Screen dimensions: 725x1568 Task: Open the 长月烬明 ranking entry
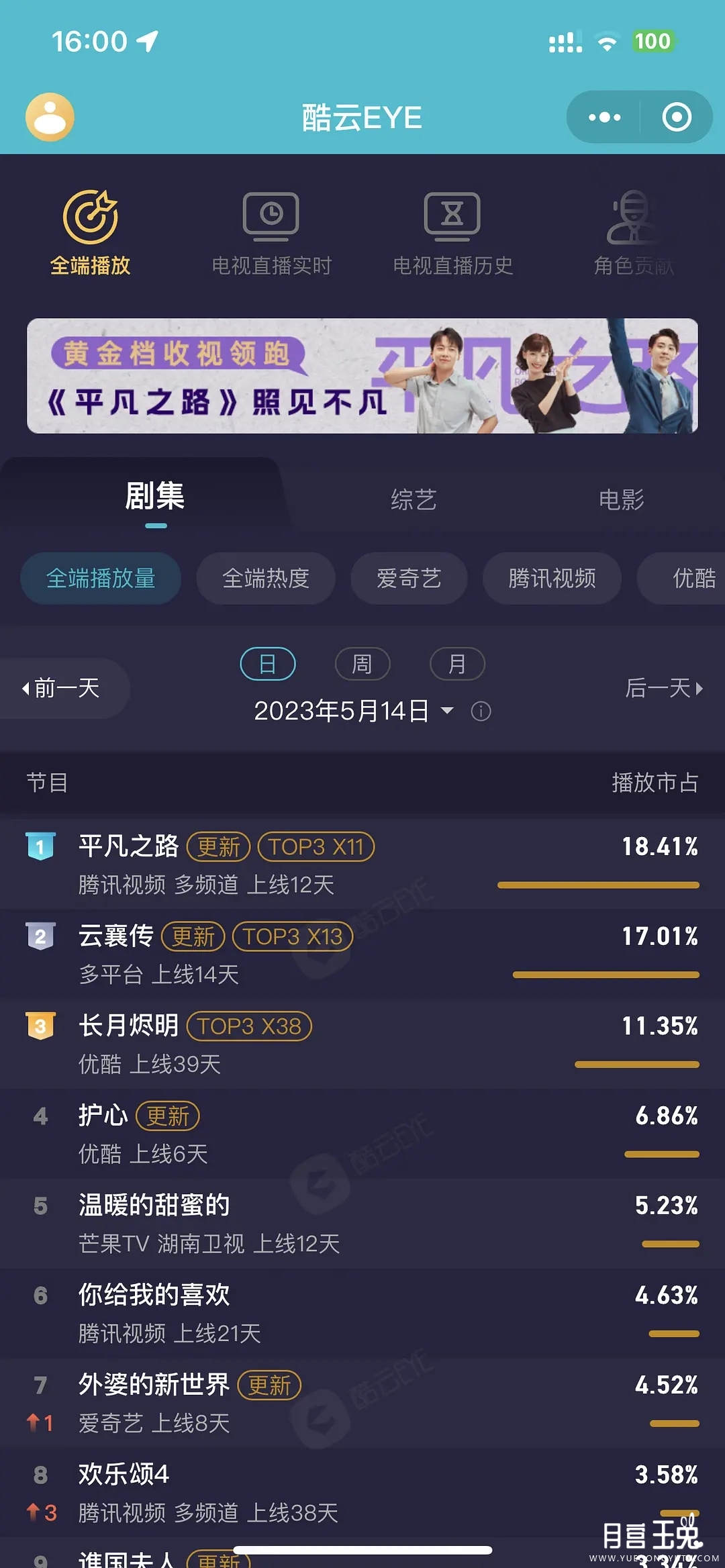pos(362,1044)
